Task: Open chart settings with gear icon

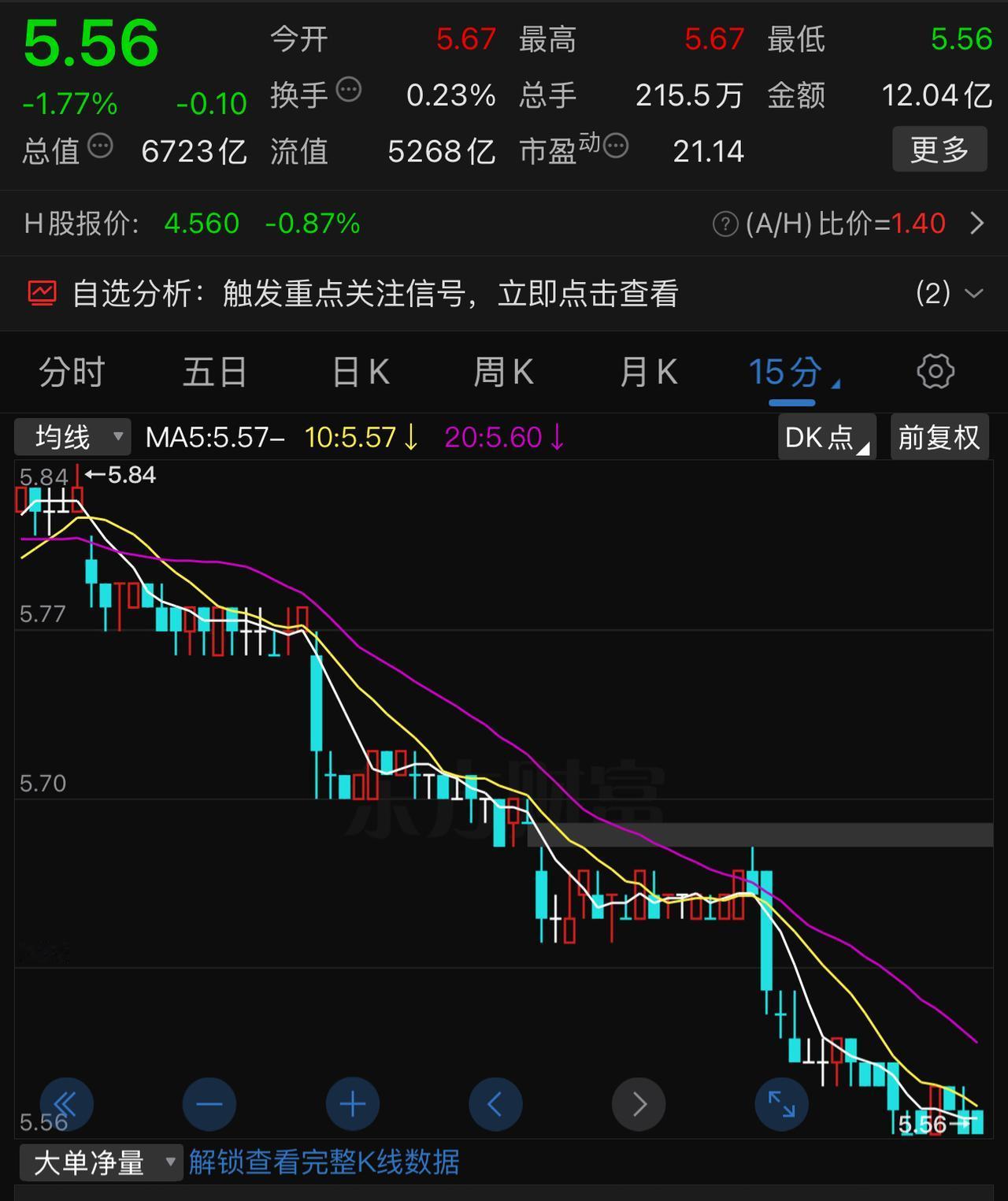Action: tap(936, 371)
